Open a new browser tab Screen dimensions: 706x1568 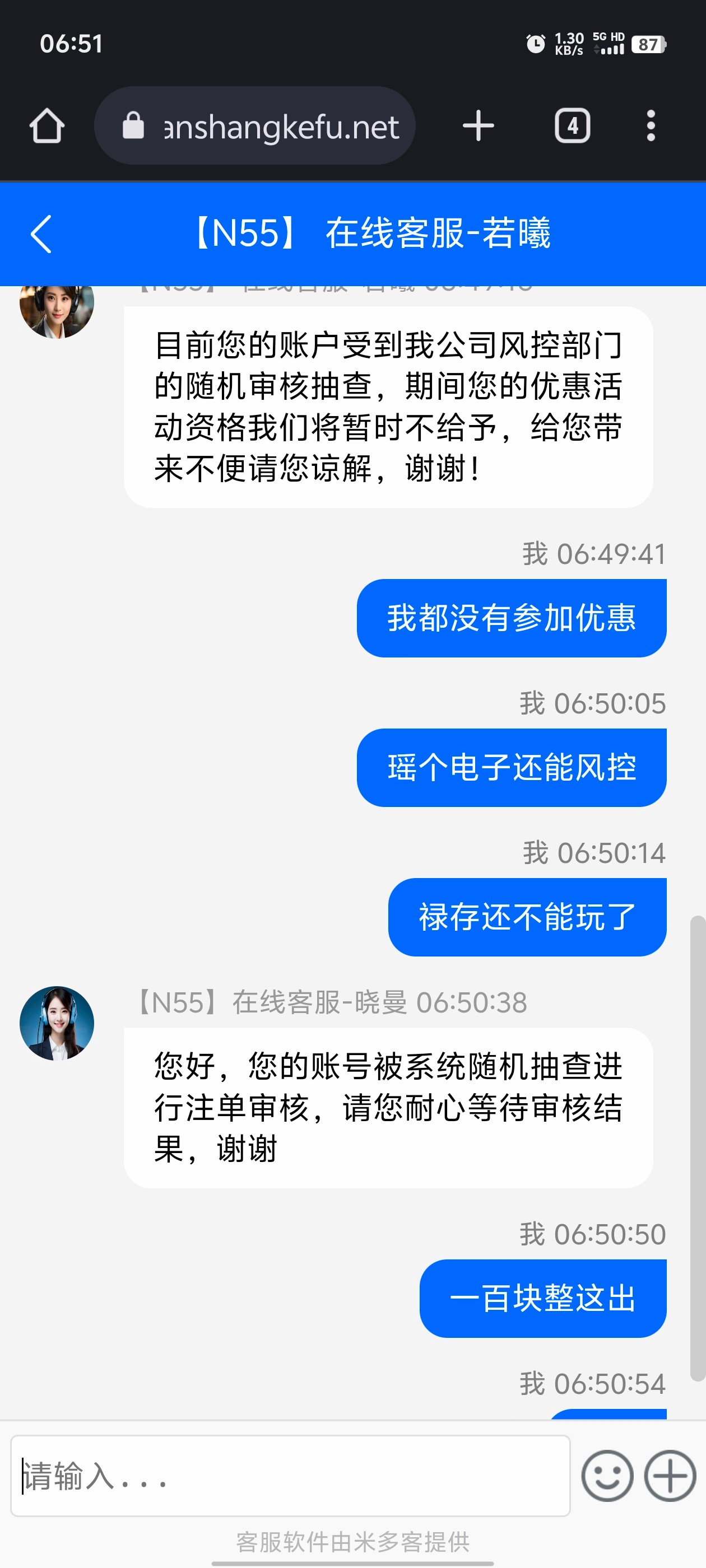[478, 126]
